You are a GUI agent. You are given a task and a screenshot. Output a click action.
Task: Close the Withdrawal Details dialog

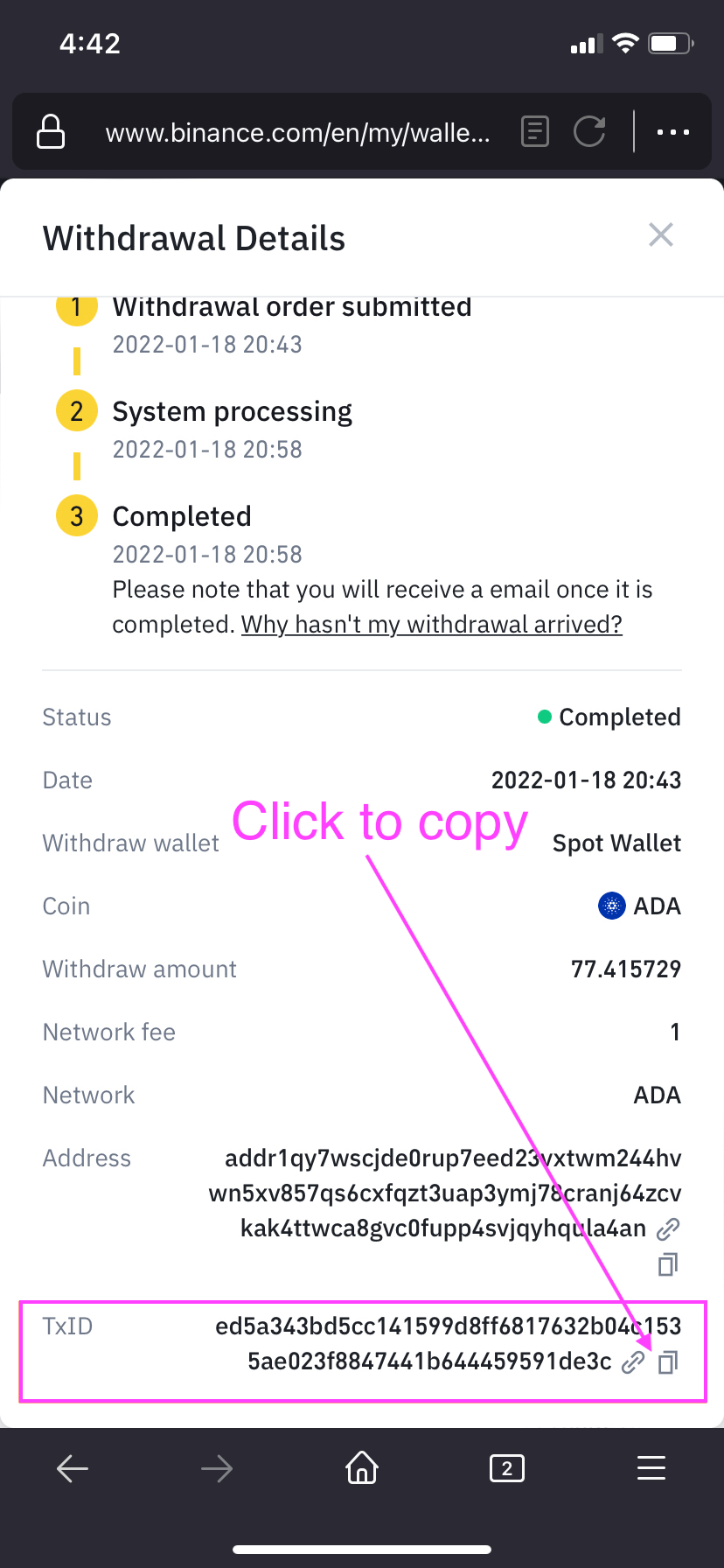pos(661,234)
